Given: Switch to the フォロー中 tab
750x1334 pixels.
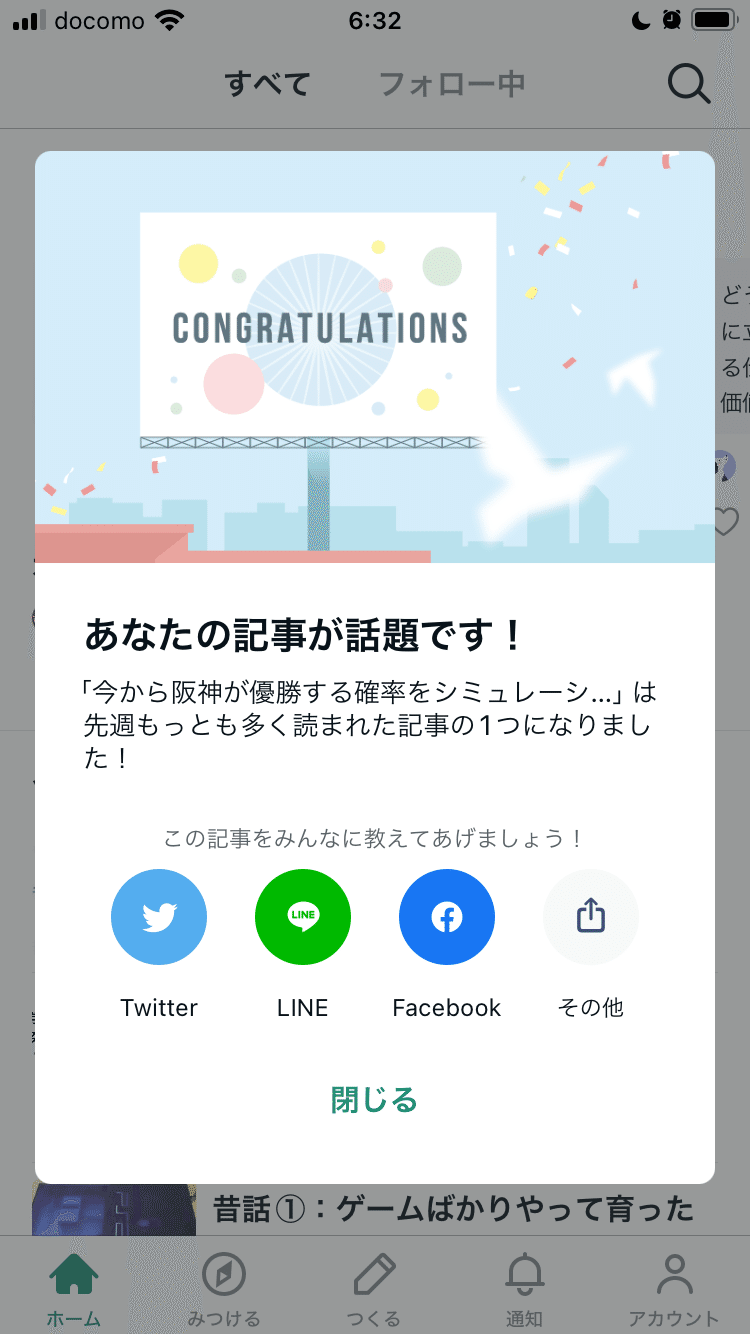Looking at the screenshot, I should click(x=452, y=85).
